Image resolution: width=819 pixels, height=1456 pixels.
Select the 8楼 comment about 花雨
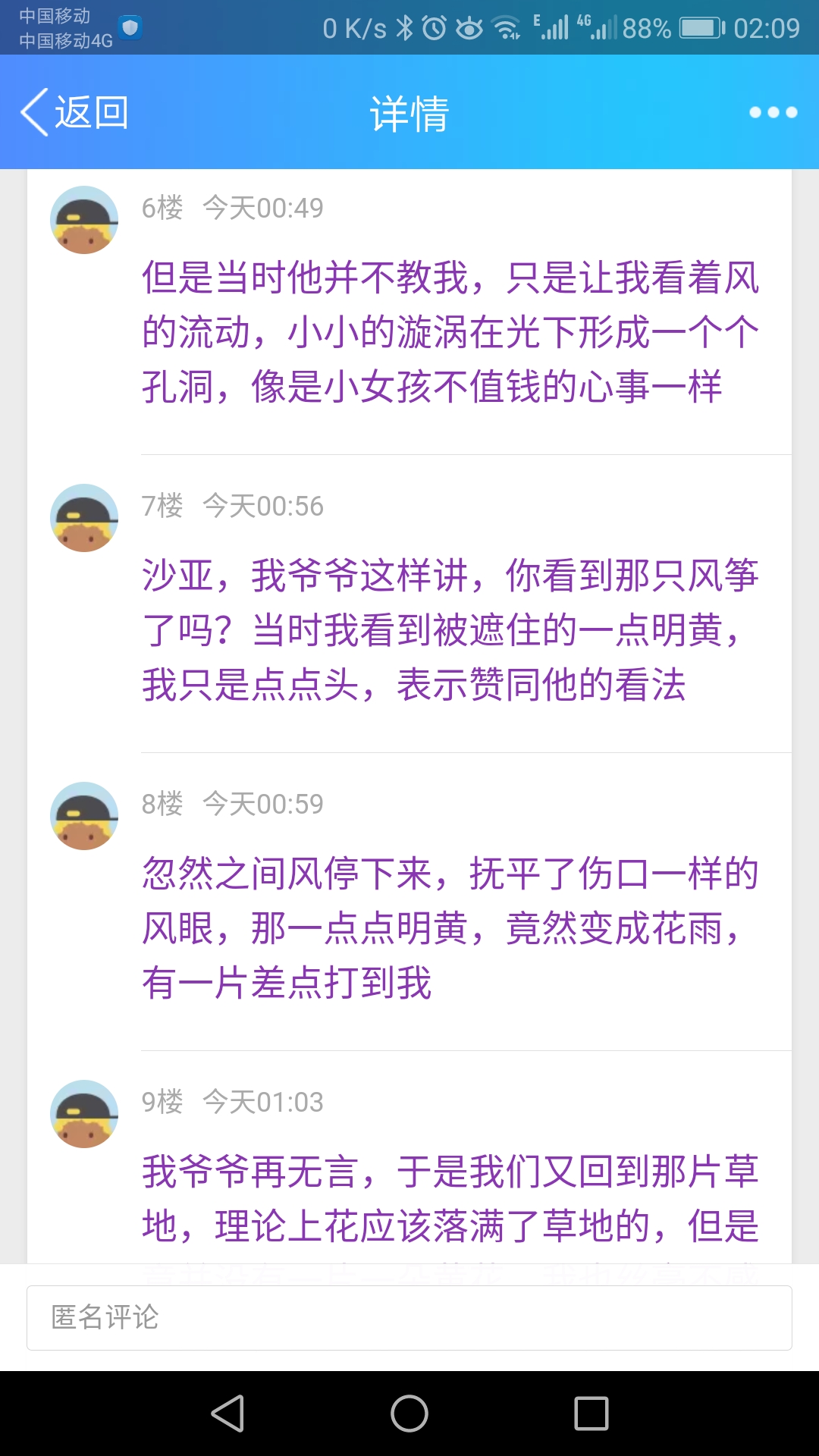450,928
